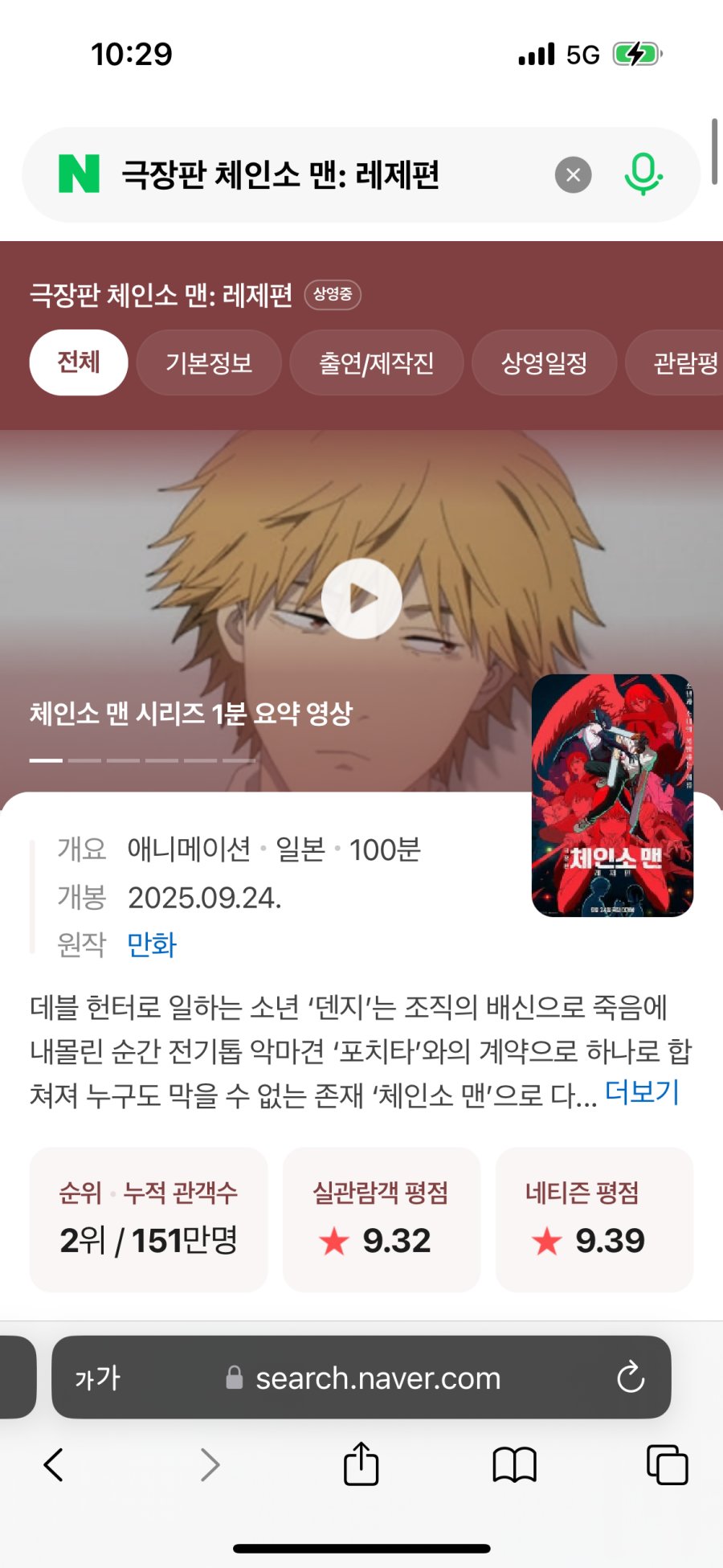The width and height of the screenshot is (723, 1568).
Task: Open the 만화 original work link
Action: pos(152,944)
